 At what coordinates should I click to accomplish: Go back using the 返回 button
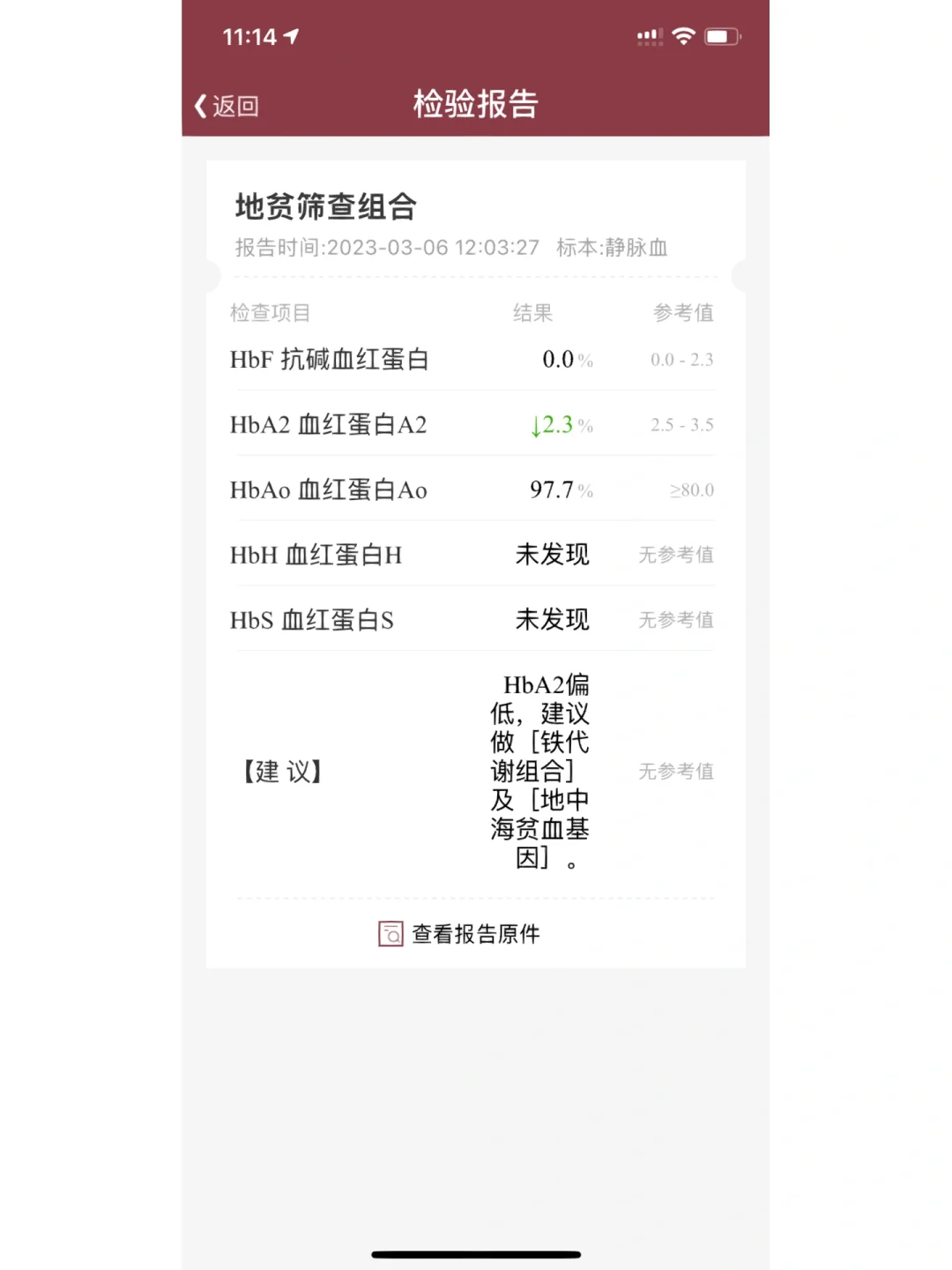pos(227,106)
